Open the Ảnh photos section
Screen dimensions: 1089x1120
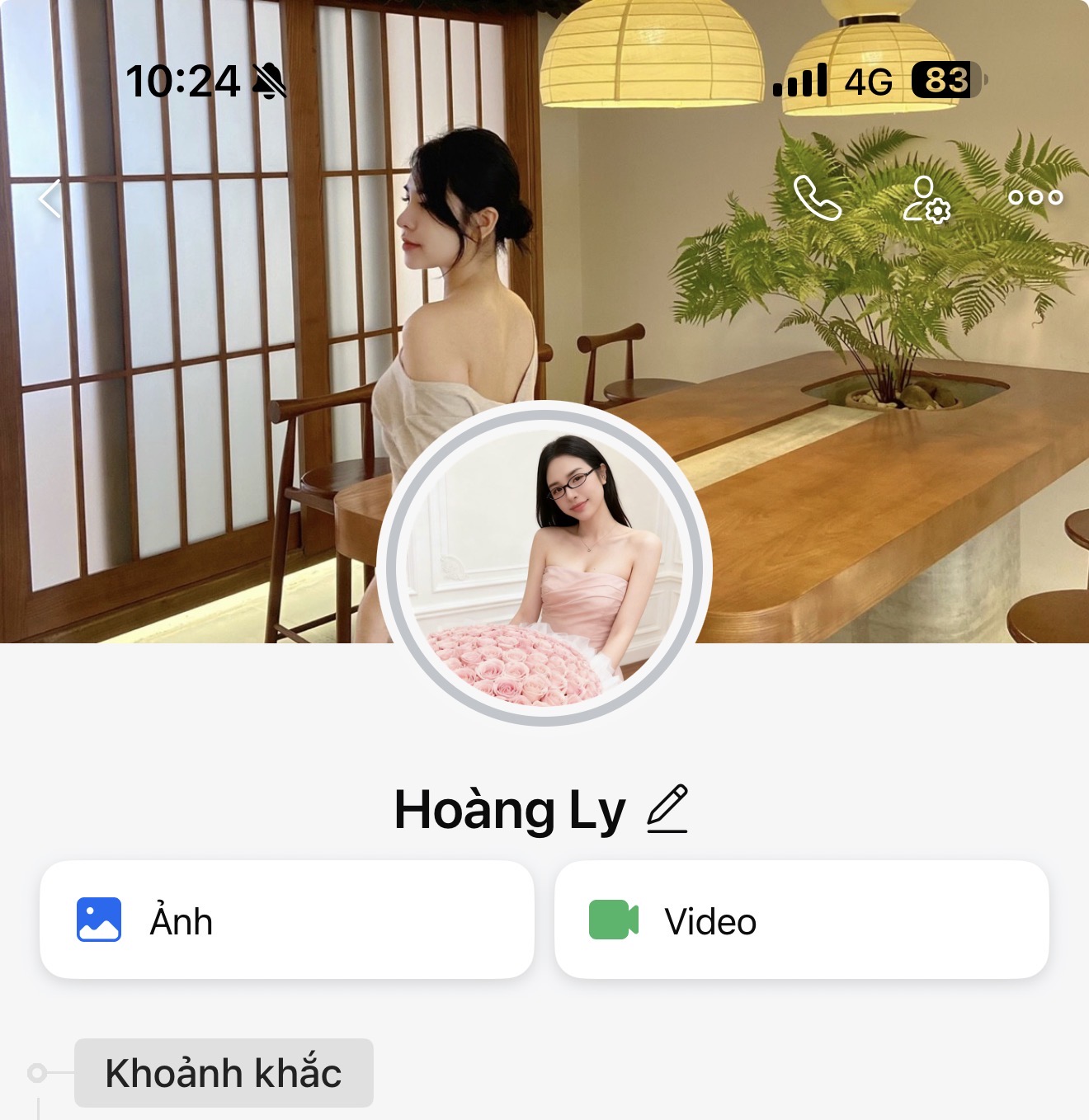click(x=286, y=920)
